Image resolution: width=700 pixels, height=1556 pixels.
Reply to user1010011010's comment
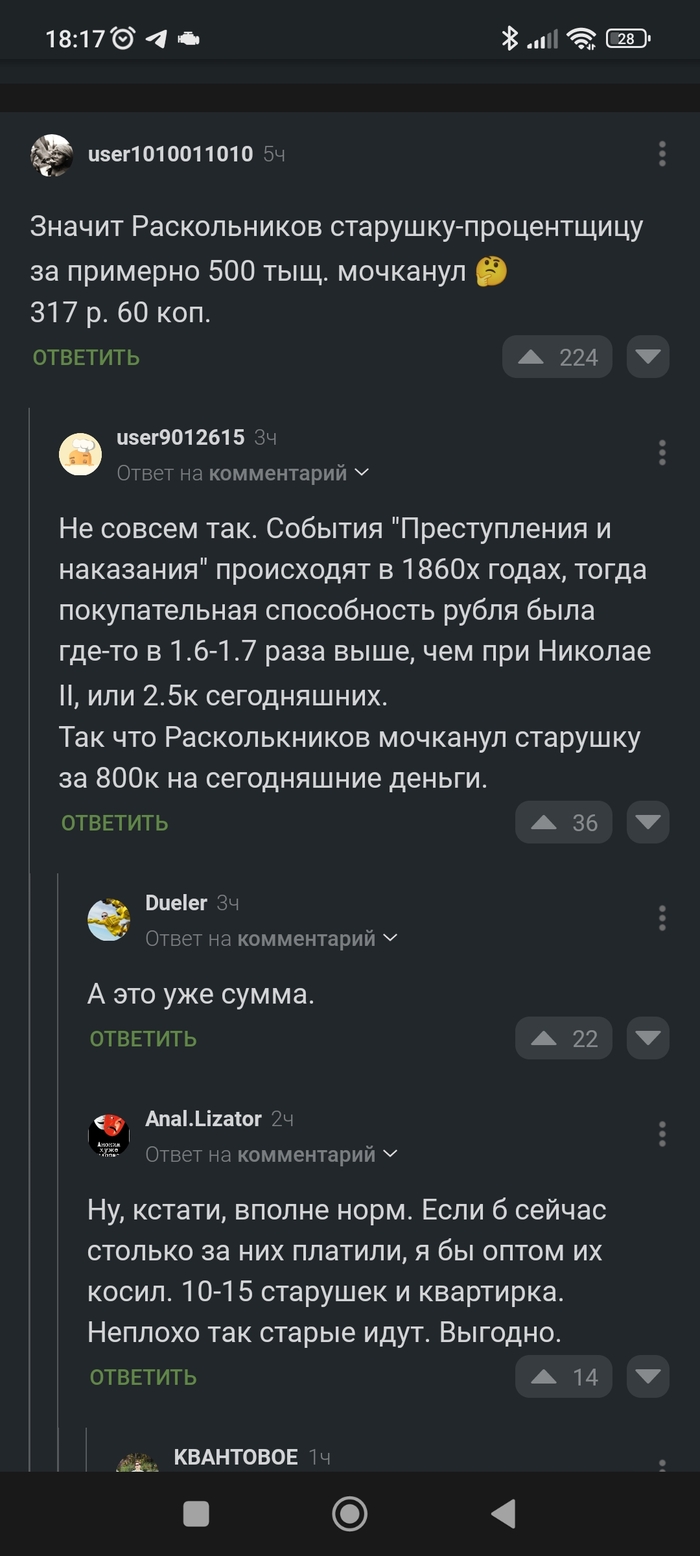point(86,357)
